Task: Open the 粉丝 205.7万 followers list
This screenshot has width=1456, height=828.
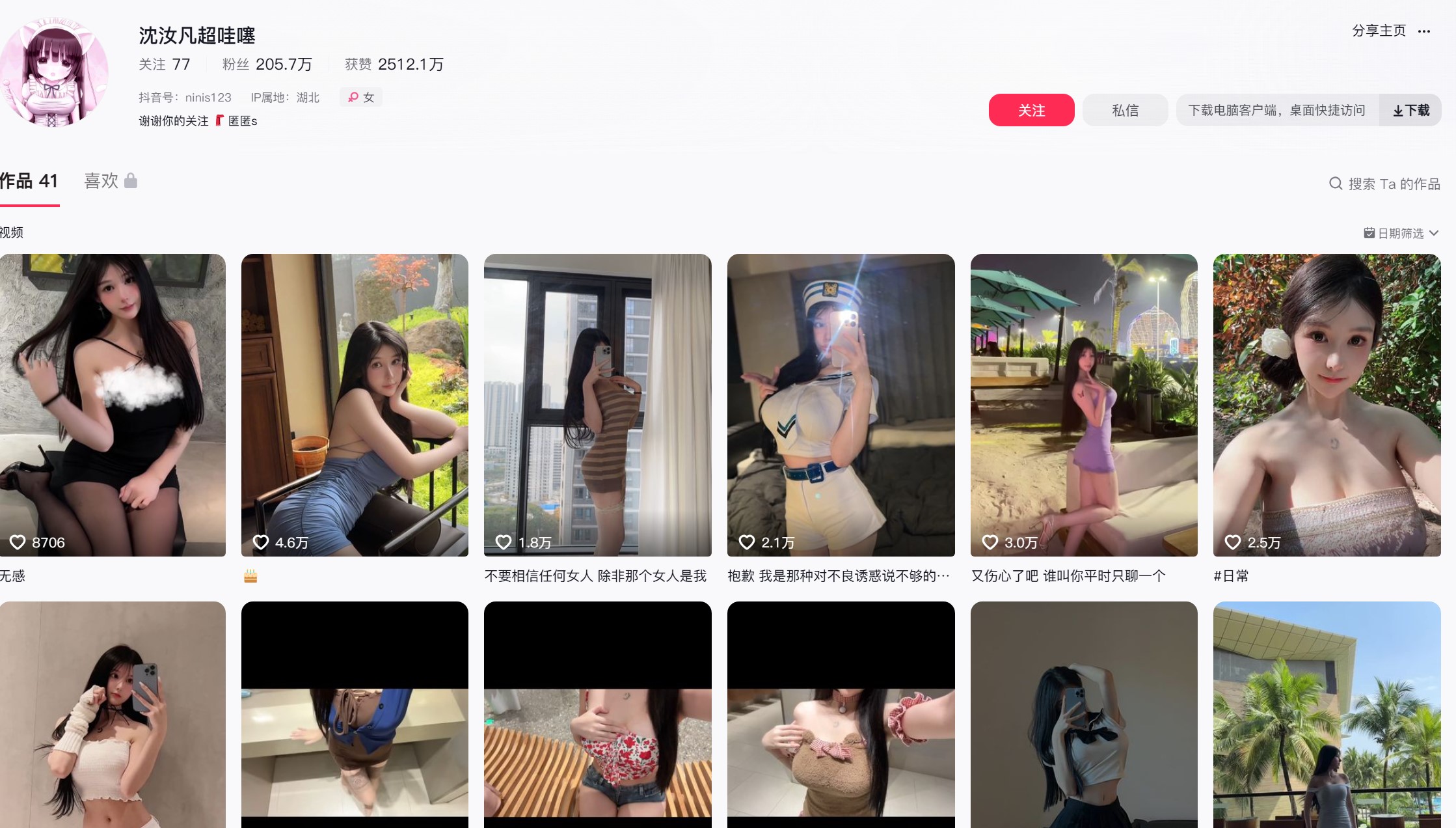Action: [267, 64]
